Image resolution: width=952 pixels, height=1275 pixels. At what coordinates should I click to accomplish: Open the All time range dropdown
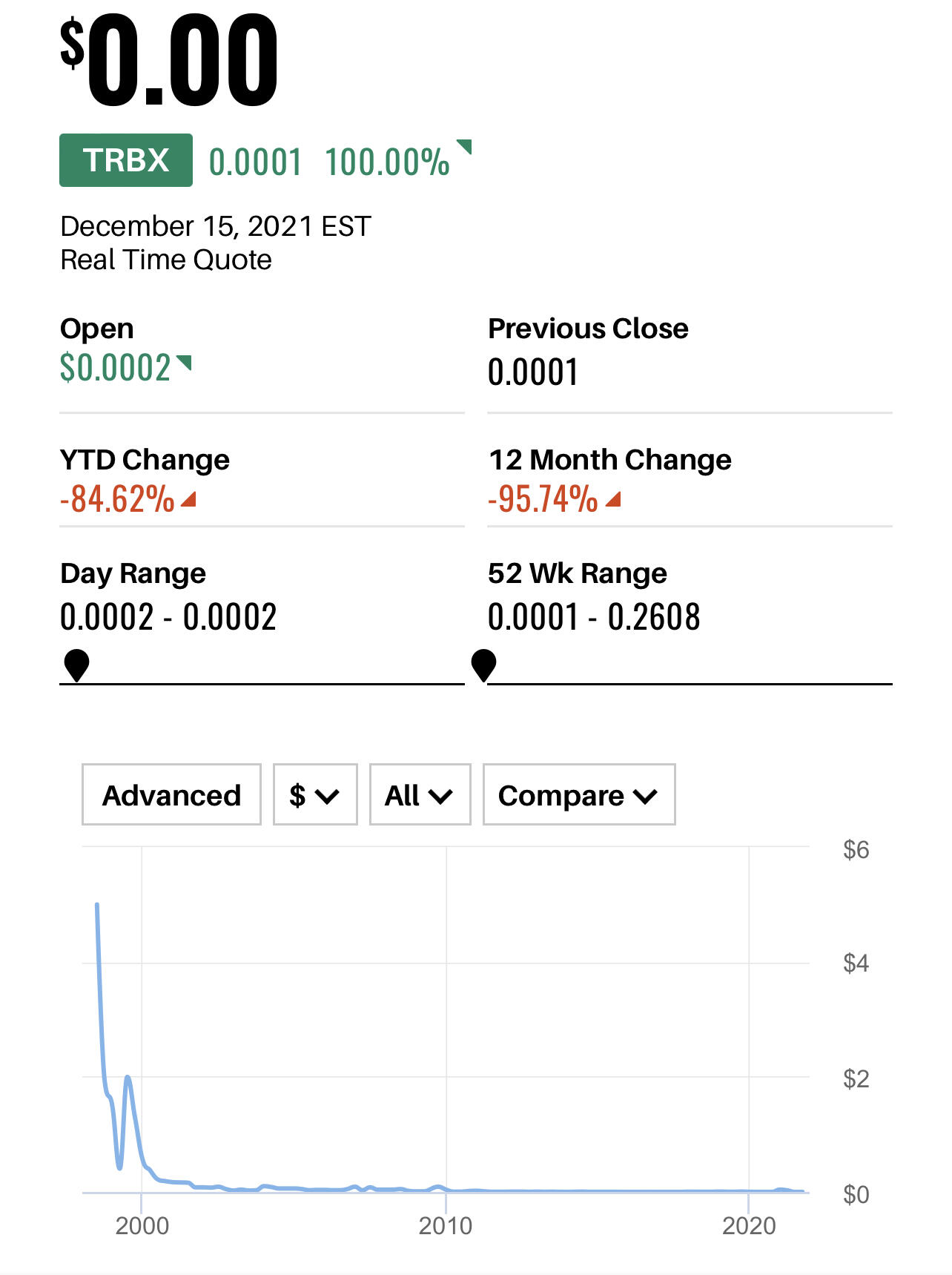coord(420,795)
